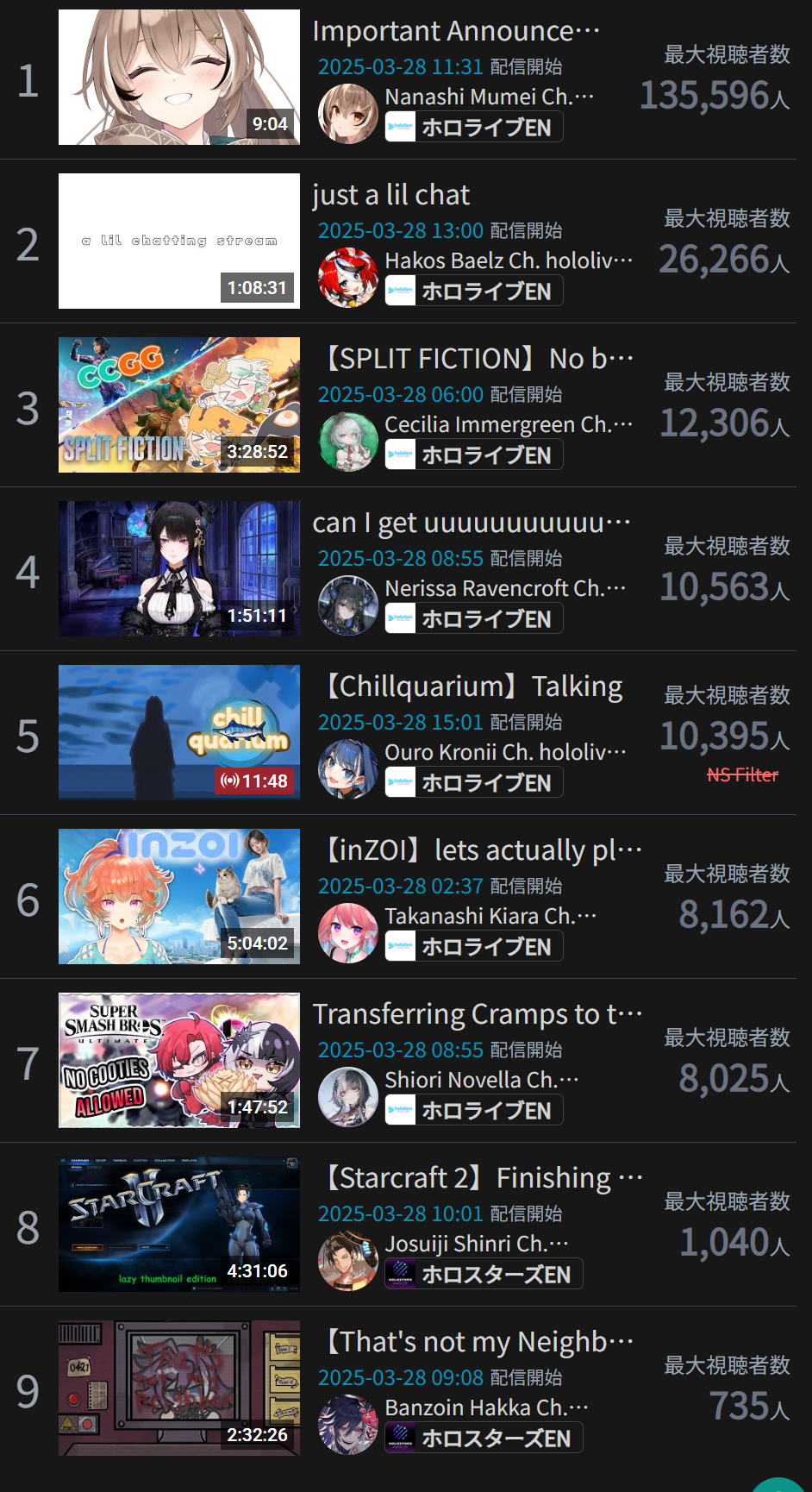Open the Starcraft 2 stream thumbnail
The image size is (812, 1492).
pos(178,1225)
